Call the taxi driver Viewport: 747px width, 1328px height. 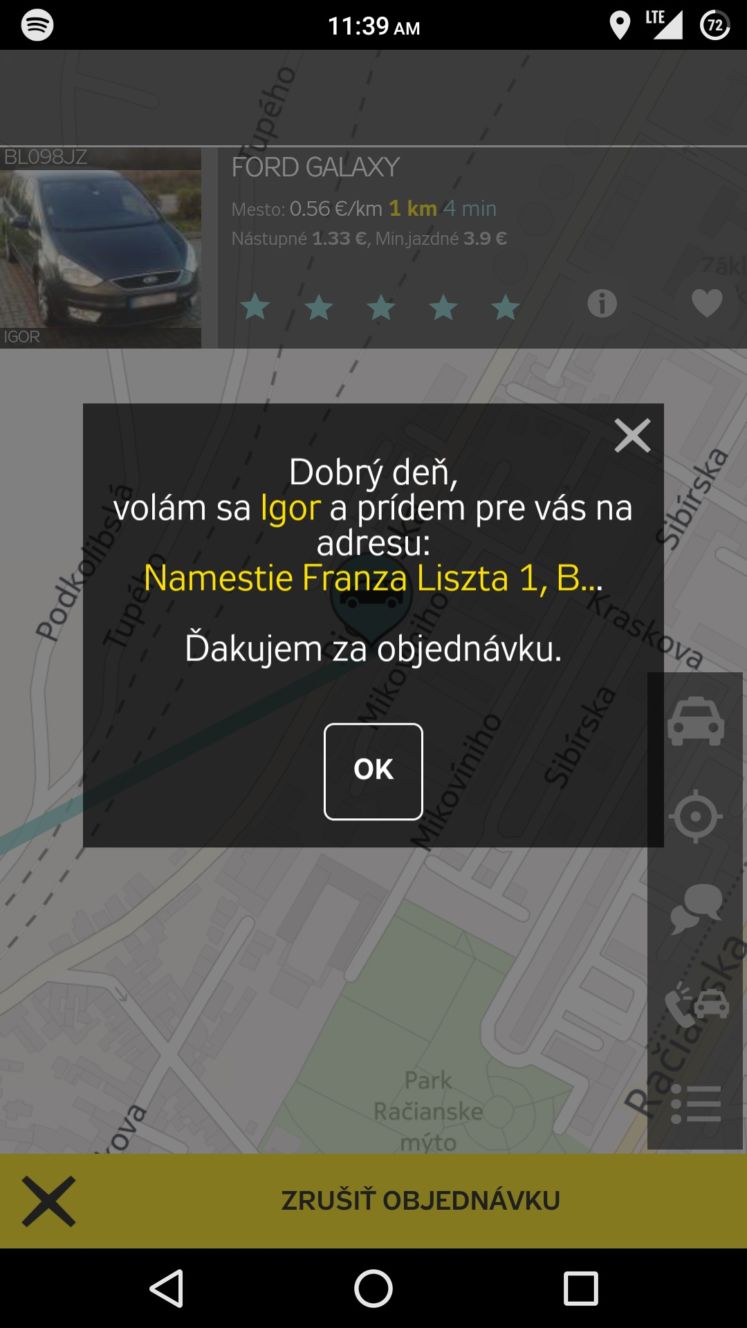tap(696, 1005)
